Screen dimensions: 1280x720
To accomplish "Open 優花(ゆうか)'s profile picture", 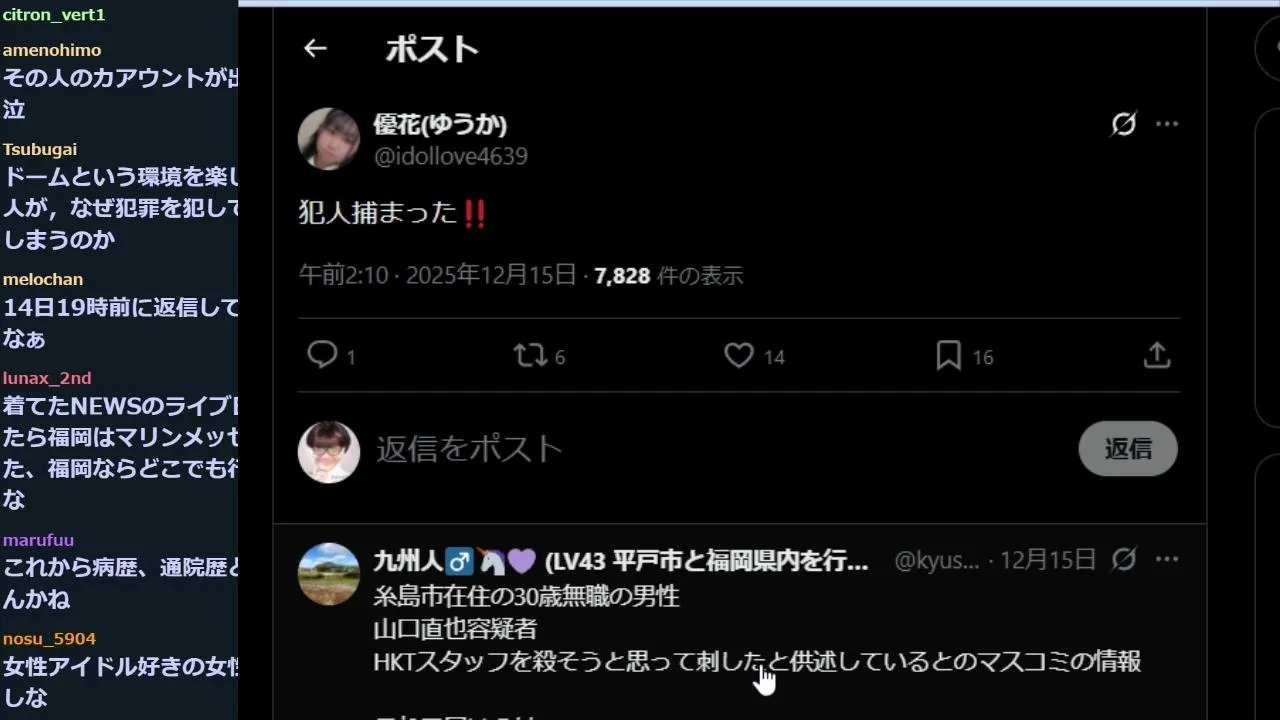I will point(329,139).
